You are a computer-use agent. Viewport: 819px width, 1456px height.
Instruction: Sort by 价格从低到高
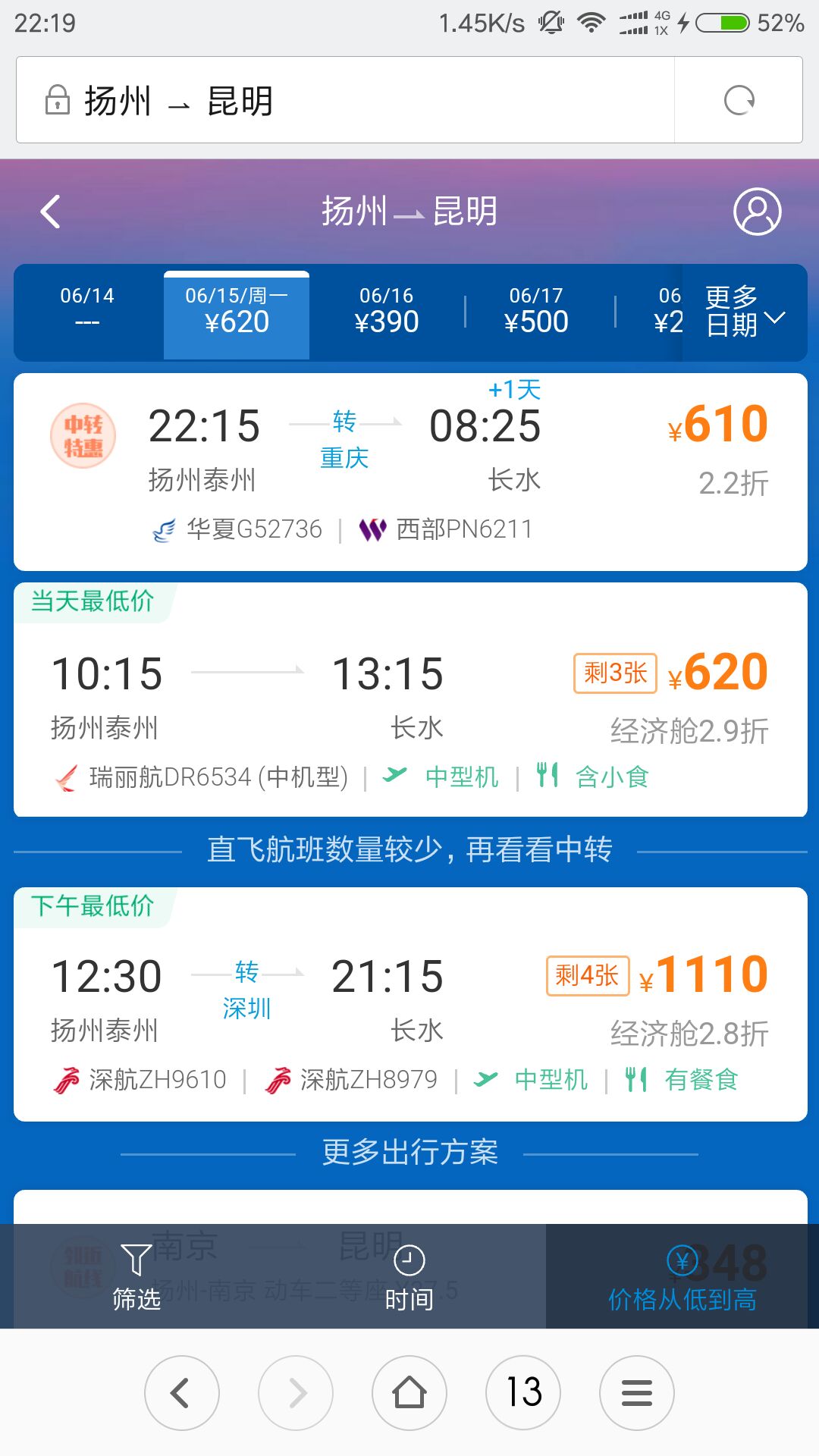682,1276
